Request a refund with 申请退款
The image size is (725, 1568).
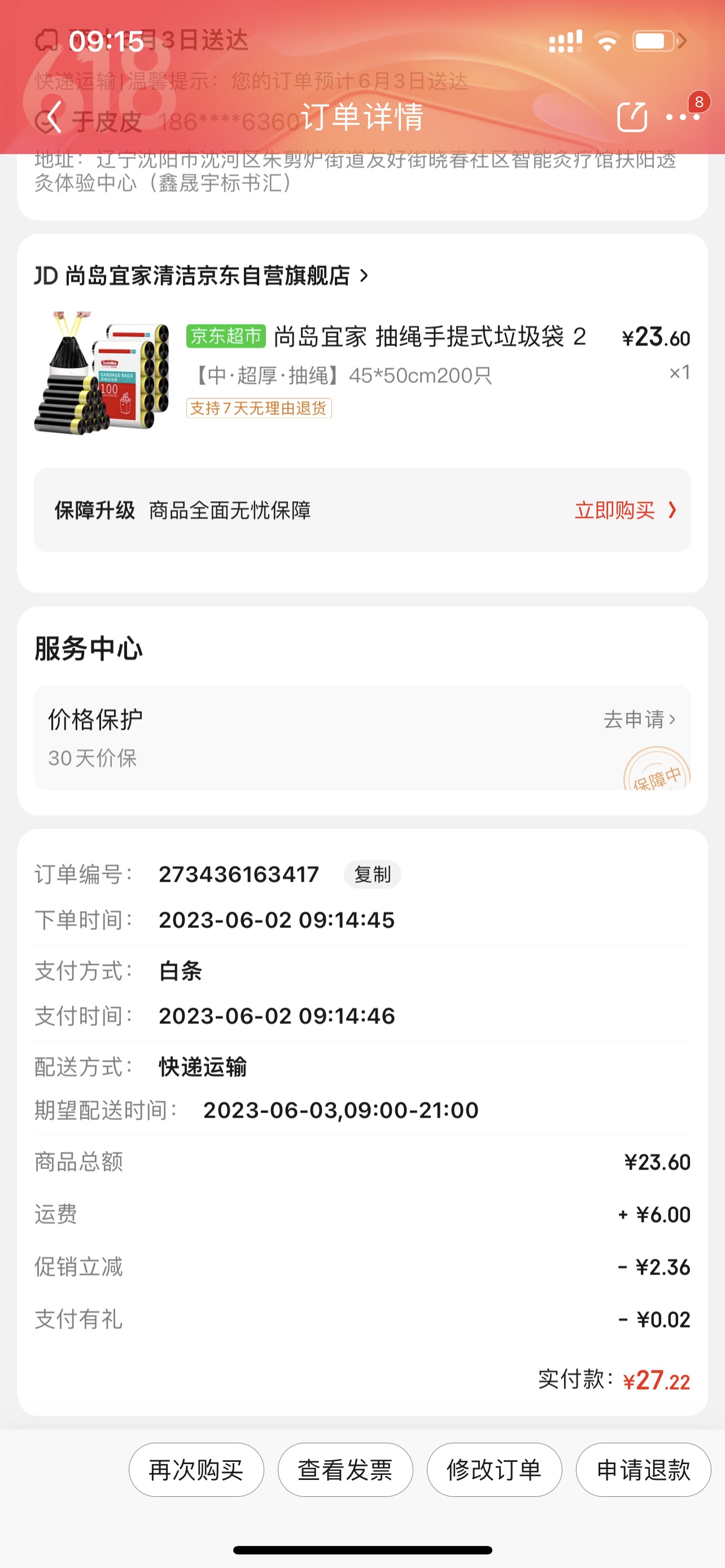(643, 1470)
